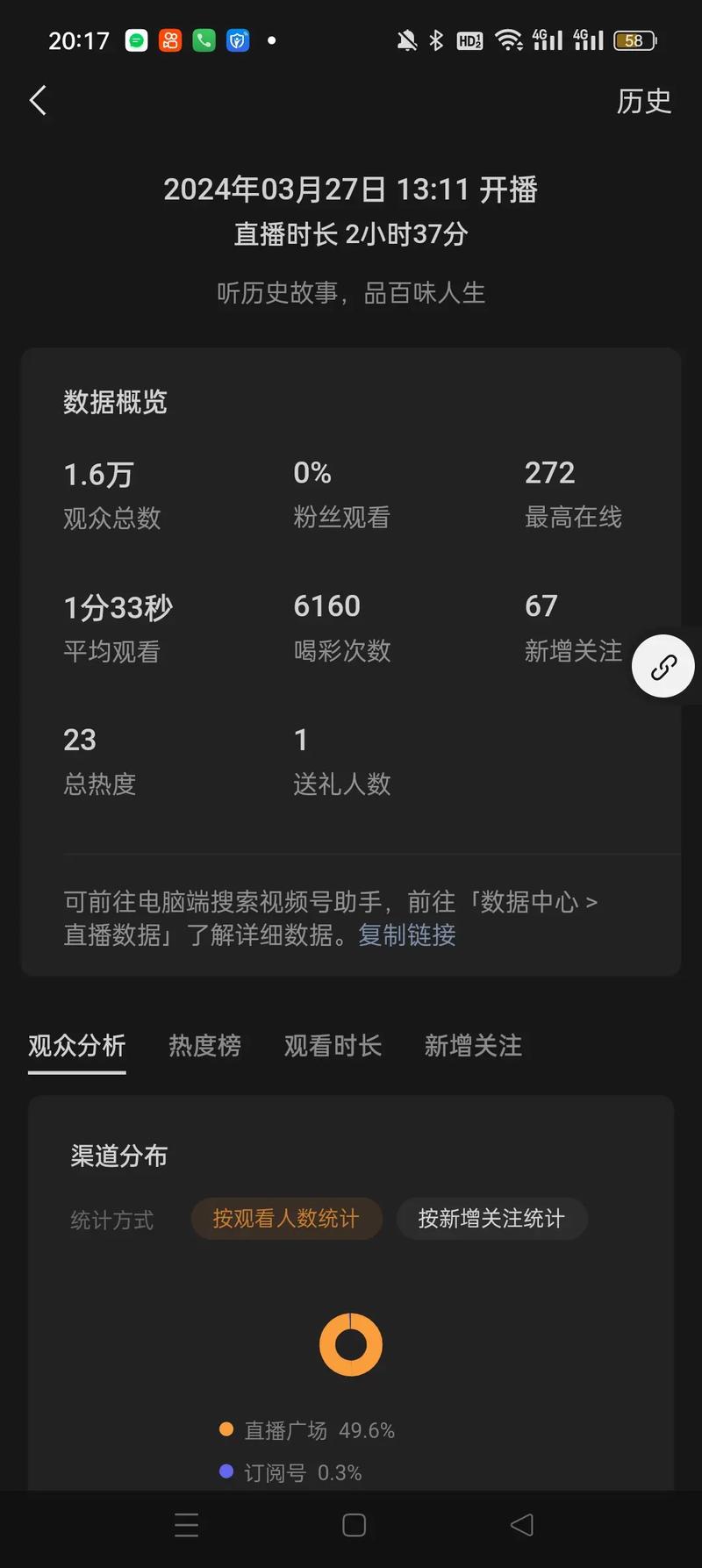Choose 按新增关注统计 chip
Screen dimensions: 702x1568
pos(491,1219)
